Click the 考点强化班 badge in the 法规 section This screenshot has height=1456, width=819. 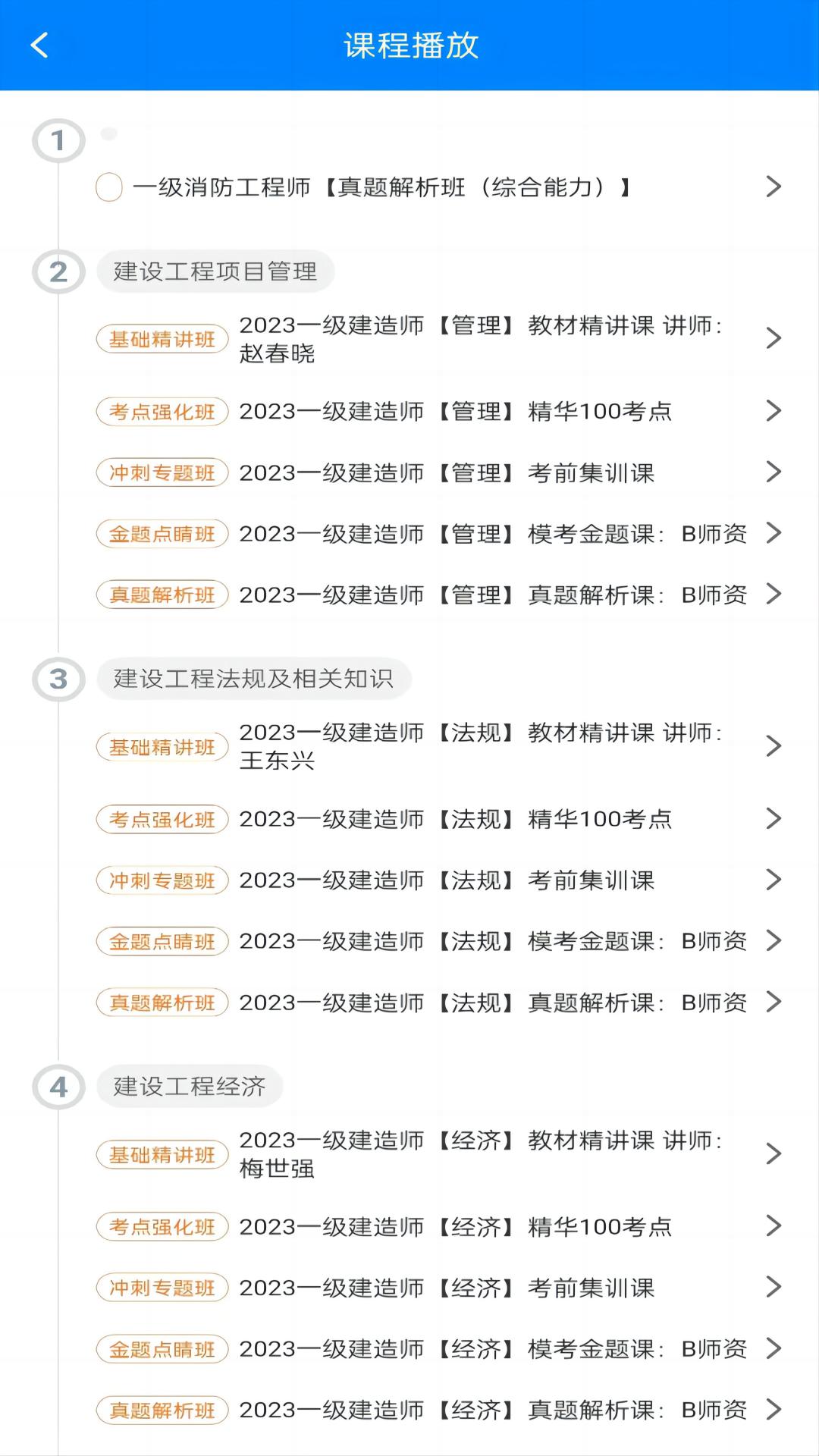(162, 819)
